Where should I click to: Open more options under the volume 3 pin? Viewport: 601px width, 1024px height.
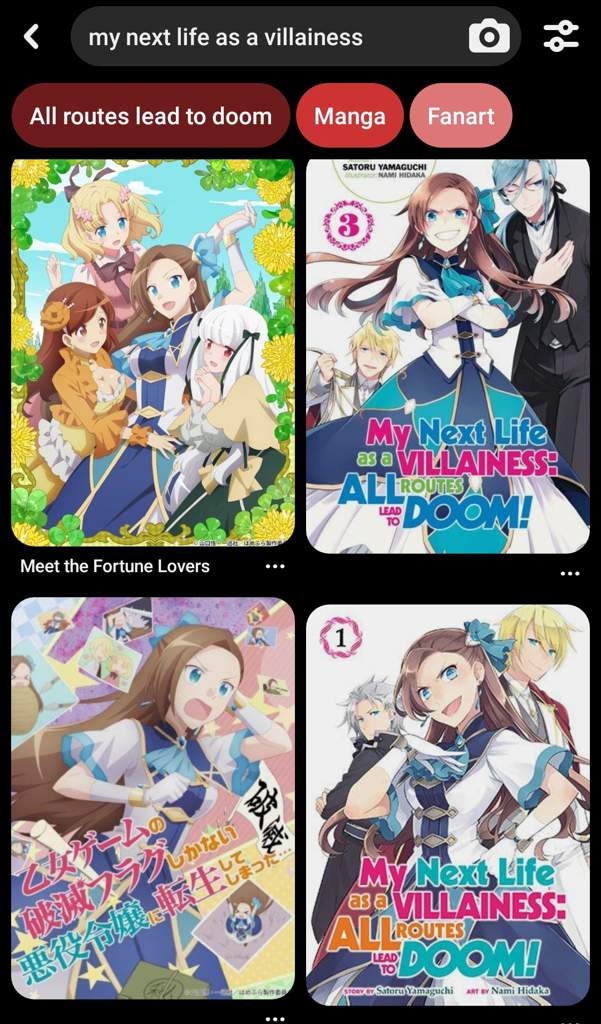click(x=570, y=574)
